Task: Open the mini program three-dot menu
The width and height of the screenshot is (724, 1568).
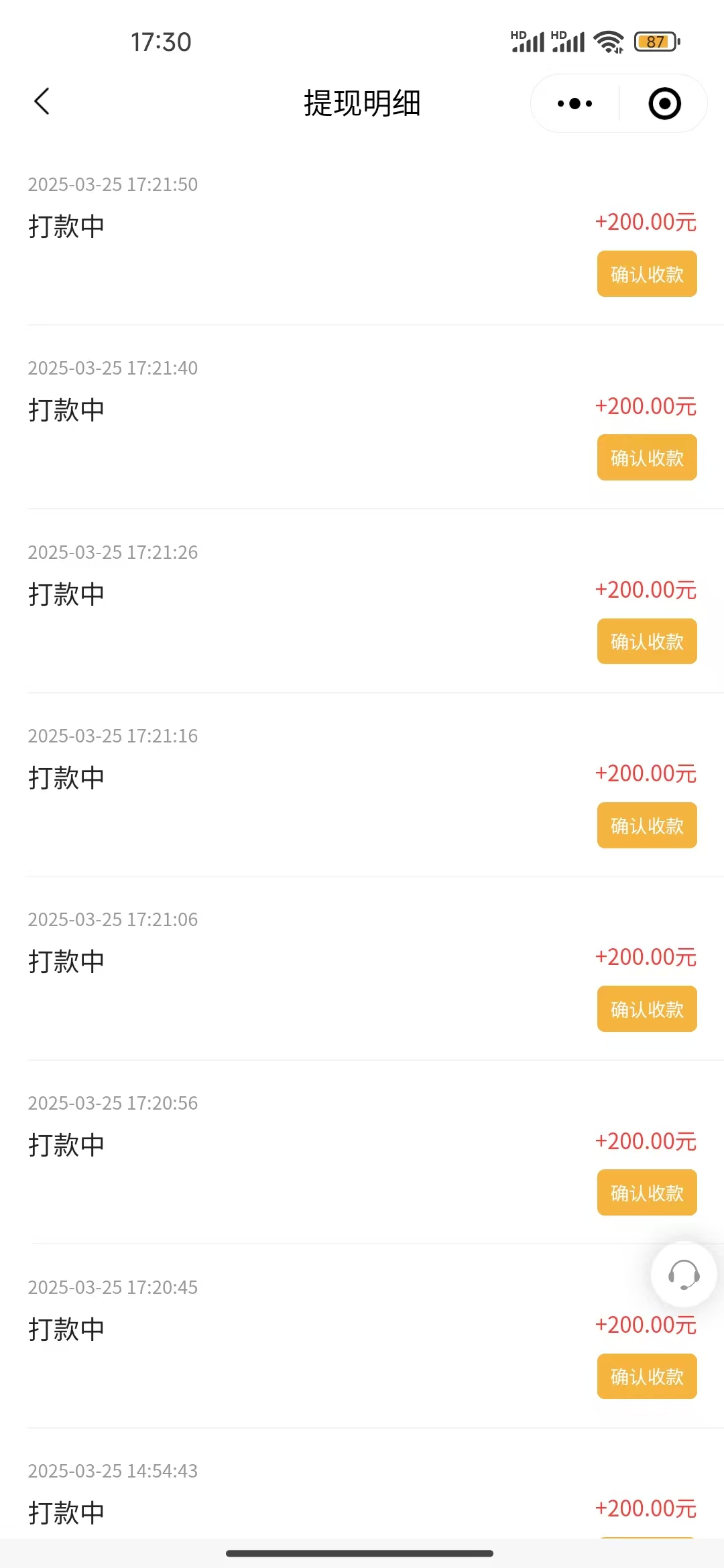Action: [575, 103]
